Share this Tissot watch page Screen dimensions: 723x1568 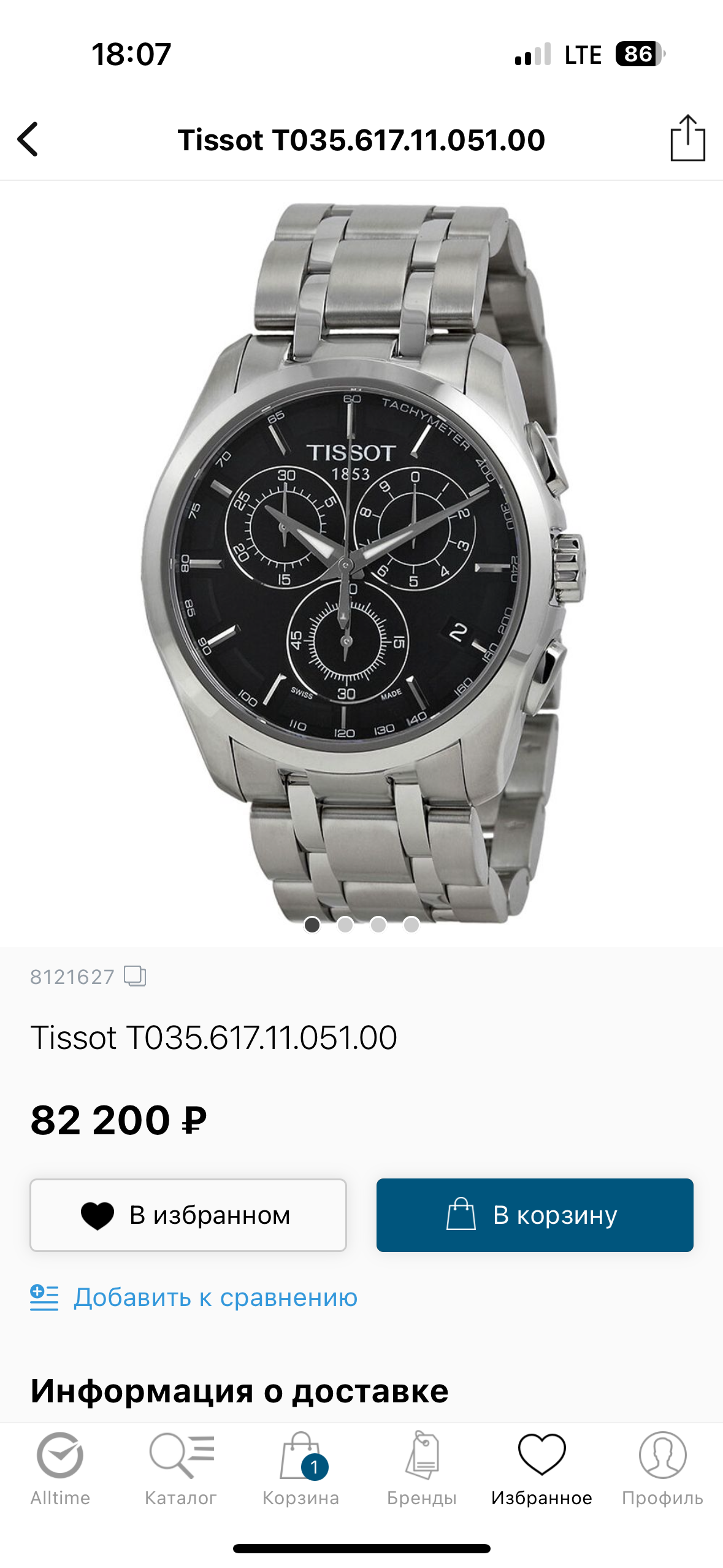pos(687,139)
